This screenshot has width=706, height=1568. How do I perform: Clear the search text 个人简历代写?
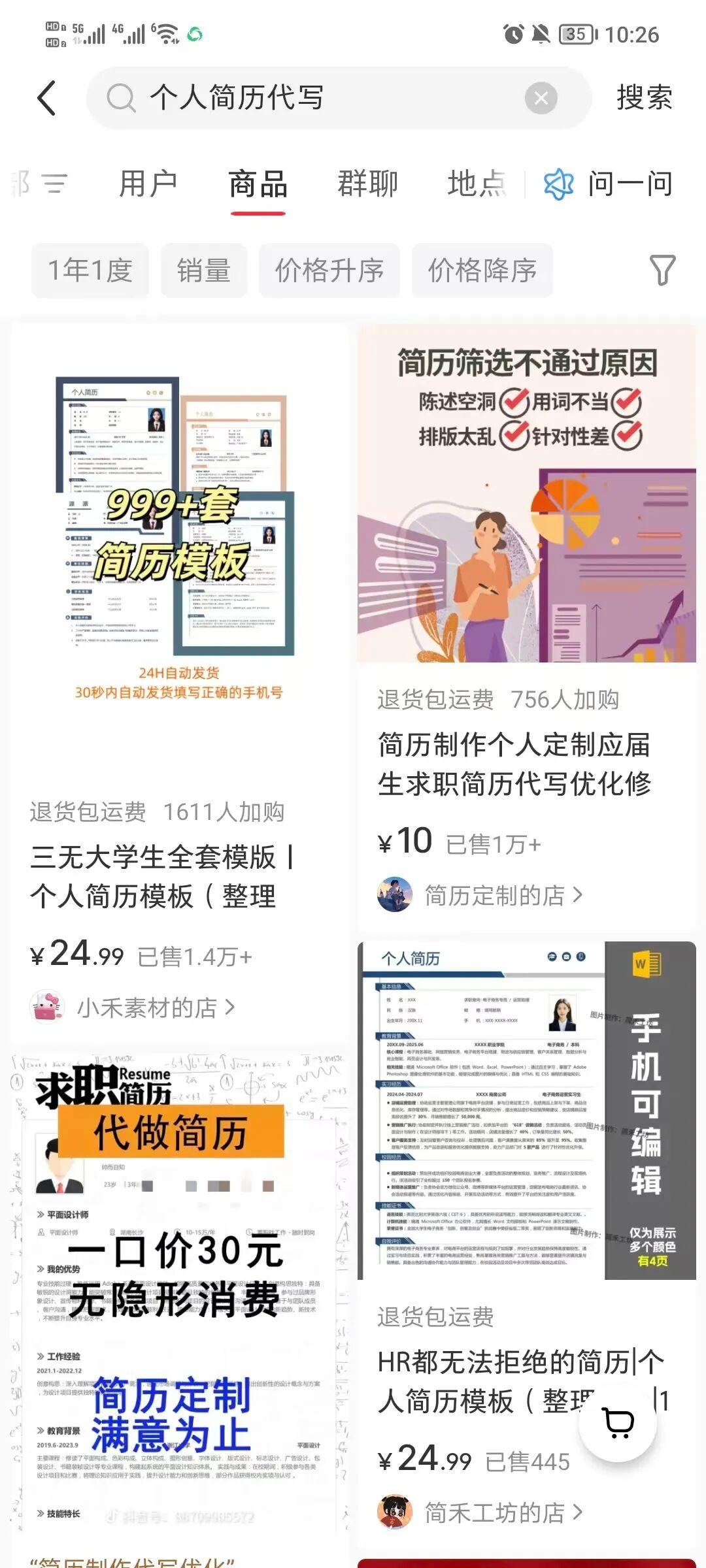541,99
